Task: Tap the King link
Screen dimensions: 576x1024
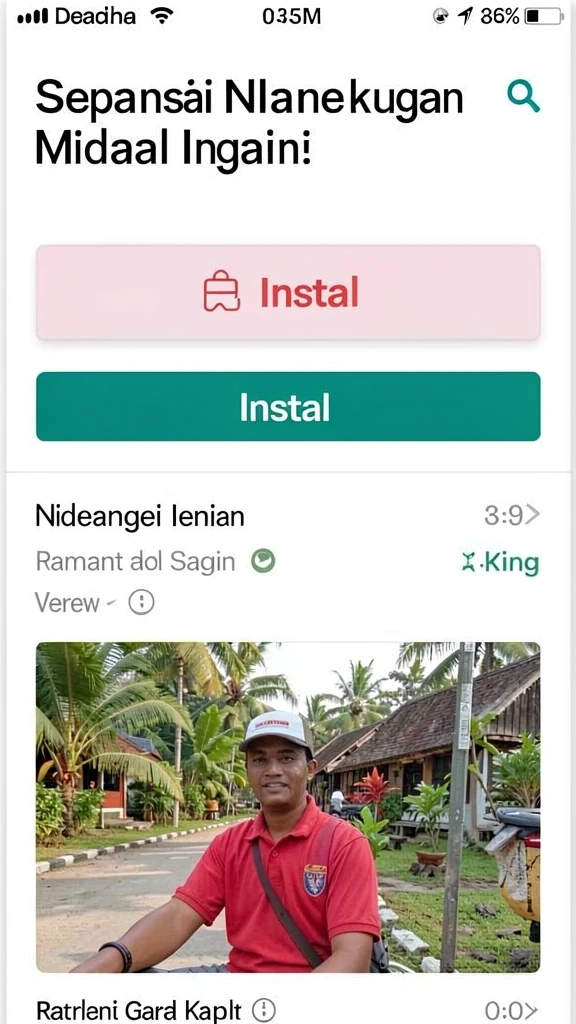Action: [500, 562]
